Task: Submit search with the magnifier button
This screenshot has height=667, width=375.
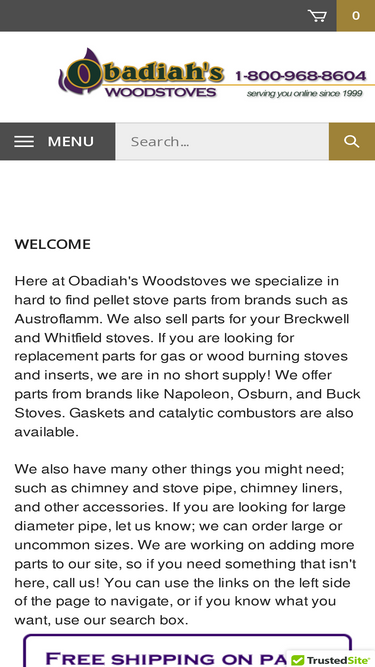Action: 352,142
